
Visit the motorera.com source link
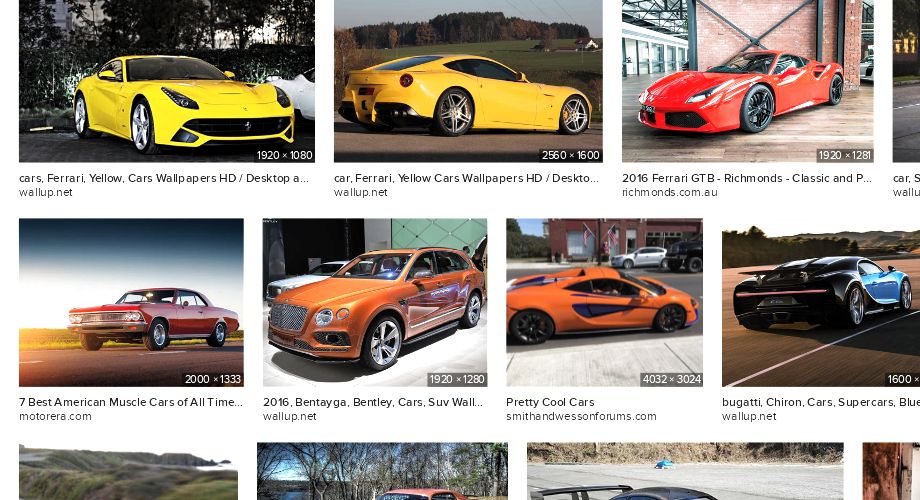coord(55,416)
